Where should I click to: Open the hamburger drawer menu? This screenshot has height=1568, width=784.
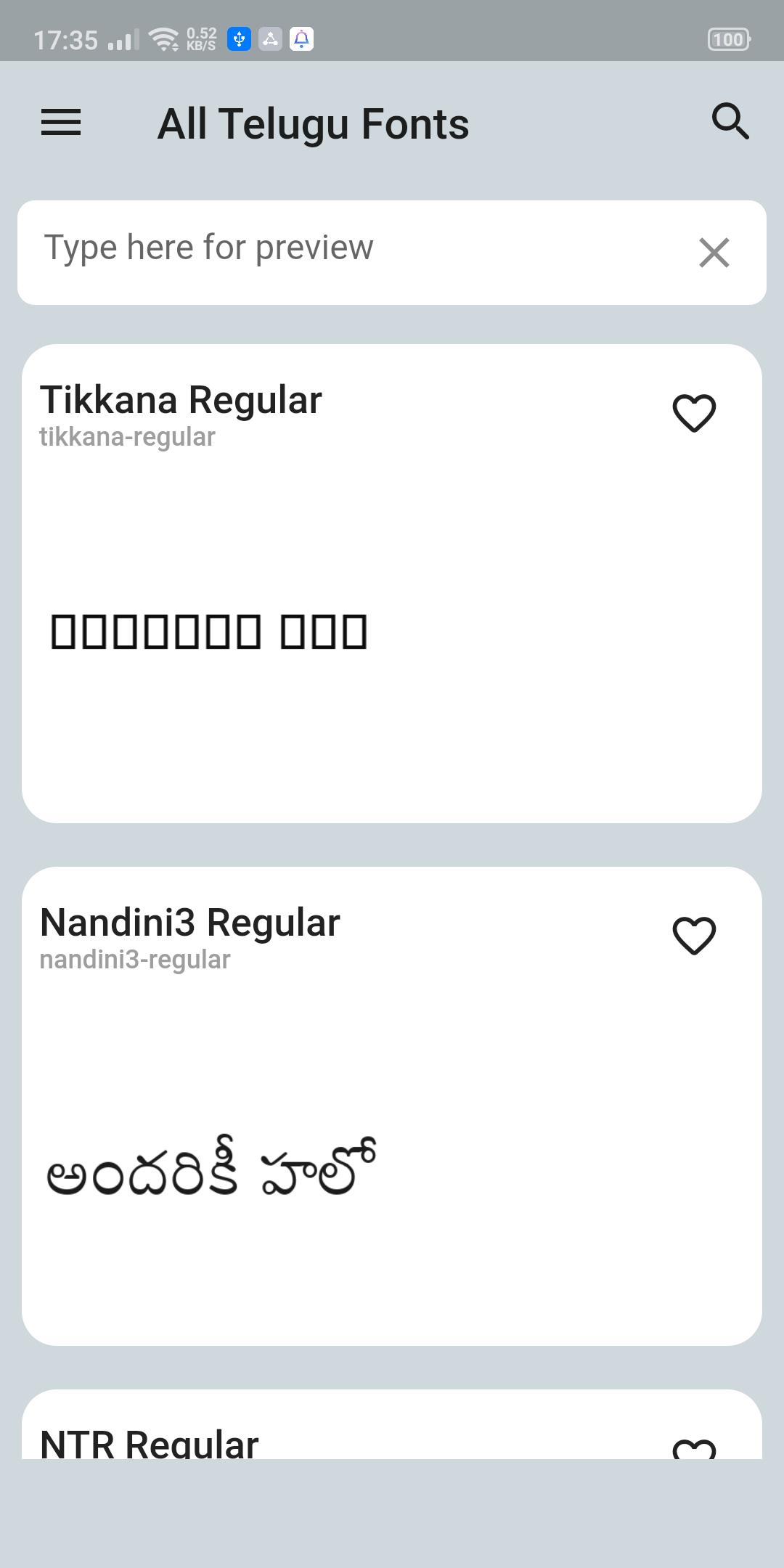61,122
